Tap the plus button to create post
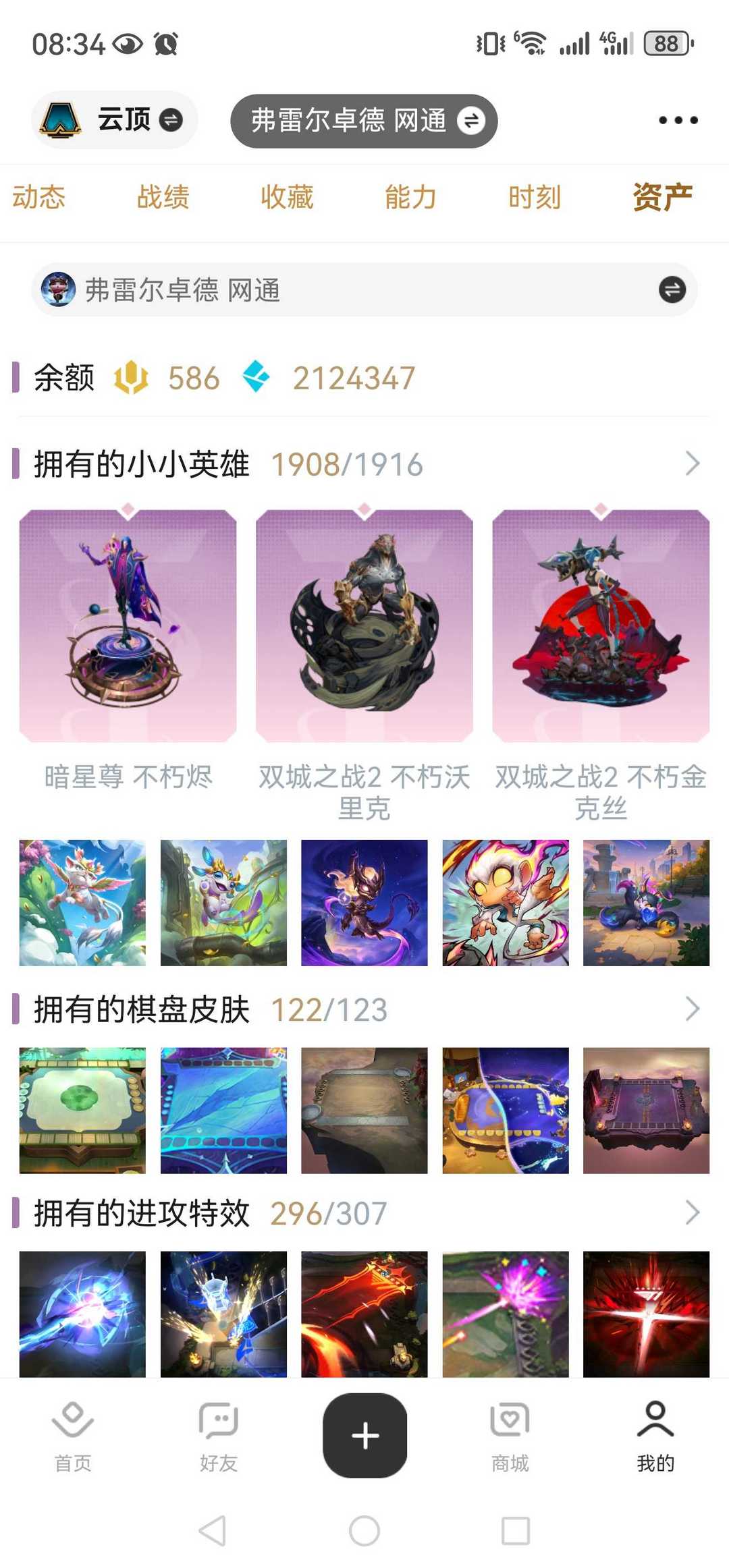 click(365, 1435)
